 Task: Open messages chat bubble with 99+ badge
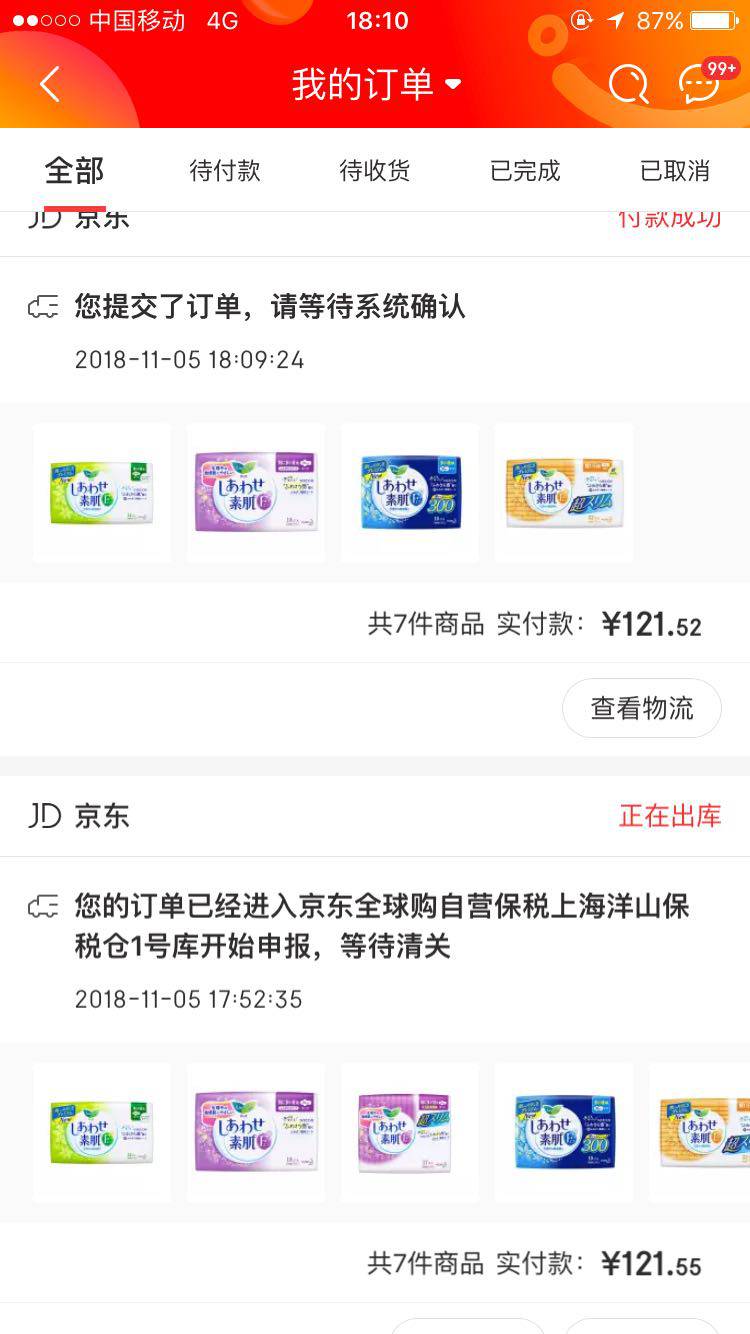click(700, 85)
